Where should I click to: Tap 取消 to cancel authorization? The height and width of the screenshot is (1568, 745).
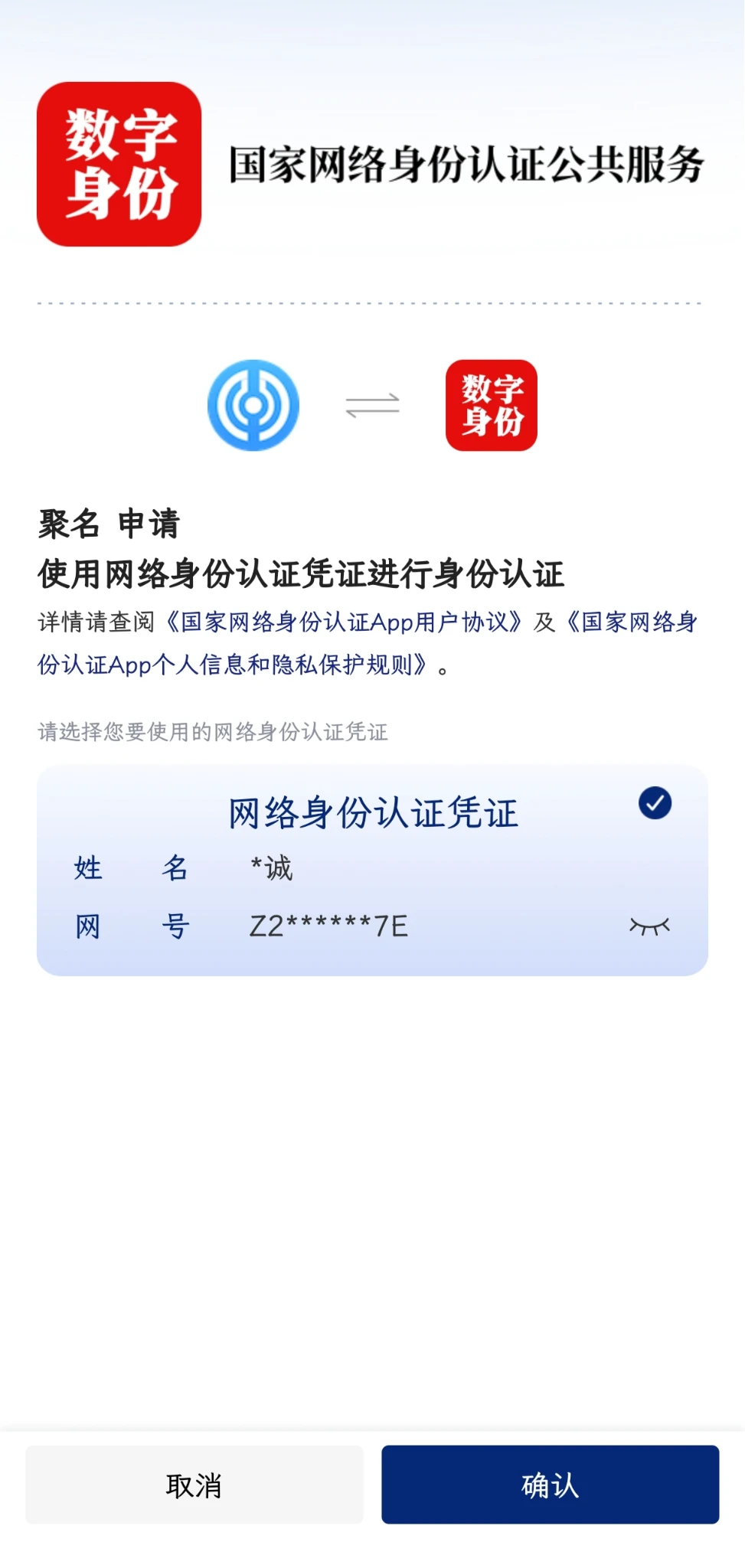[x=194, y=1484]
